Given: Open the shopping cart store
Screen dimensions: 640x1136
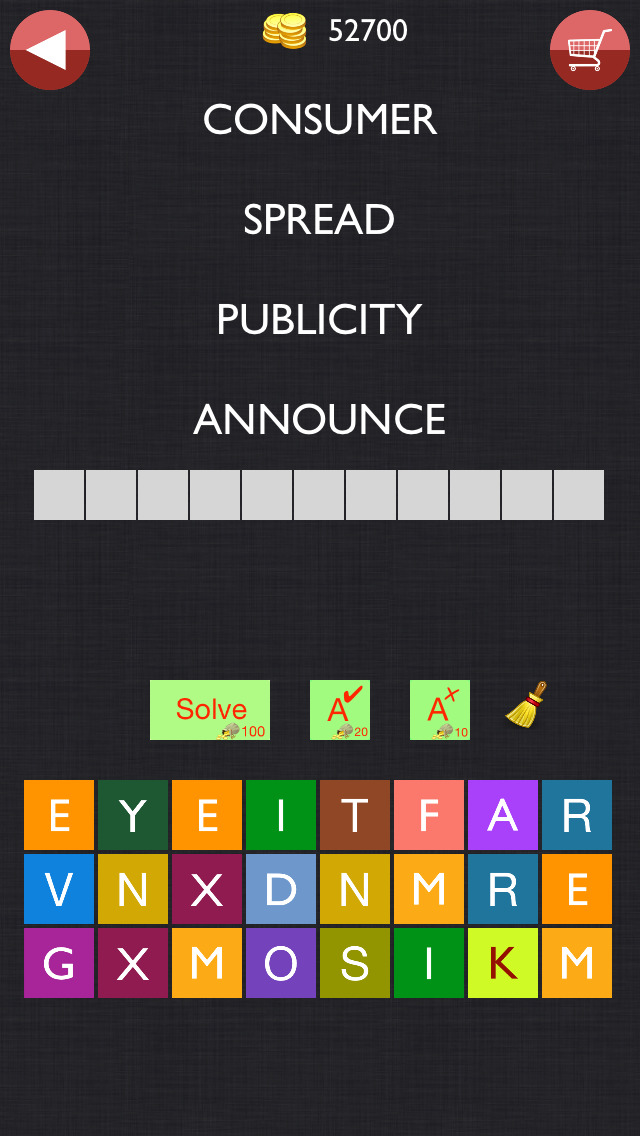Looking at the screenshot, I should (590, 50).
